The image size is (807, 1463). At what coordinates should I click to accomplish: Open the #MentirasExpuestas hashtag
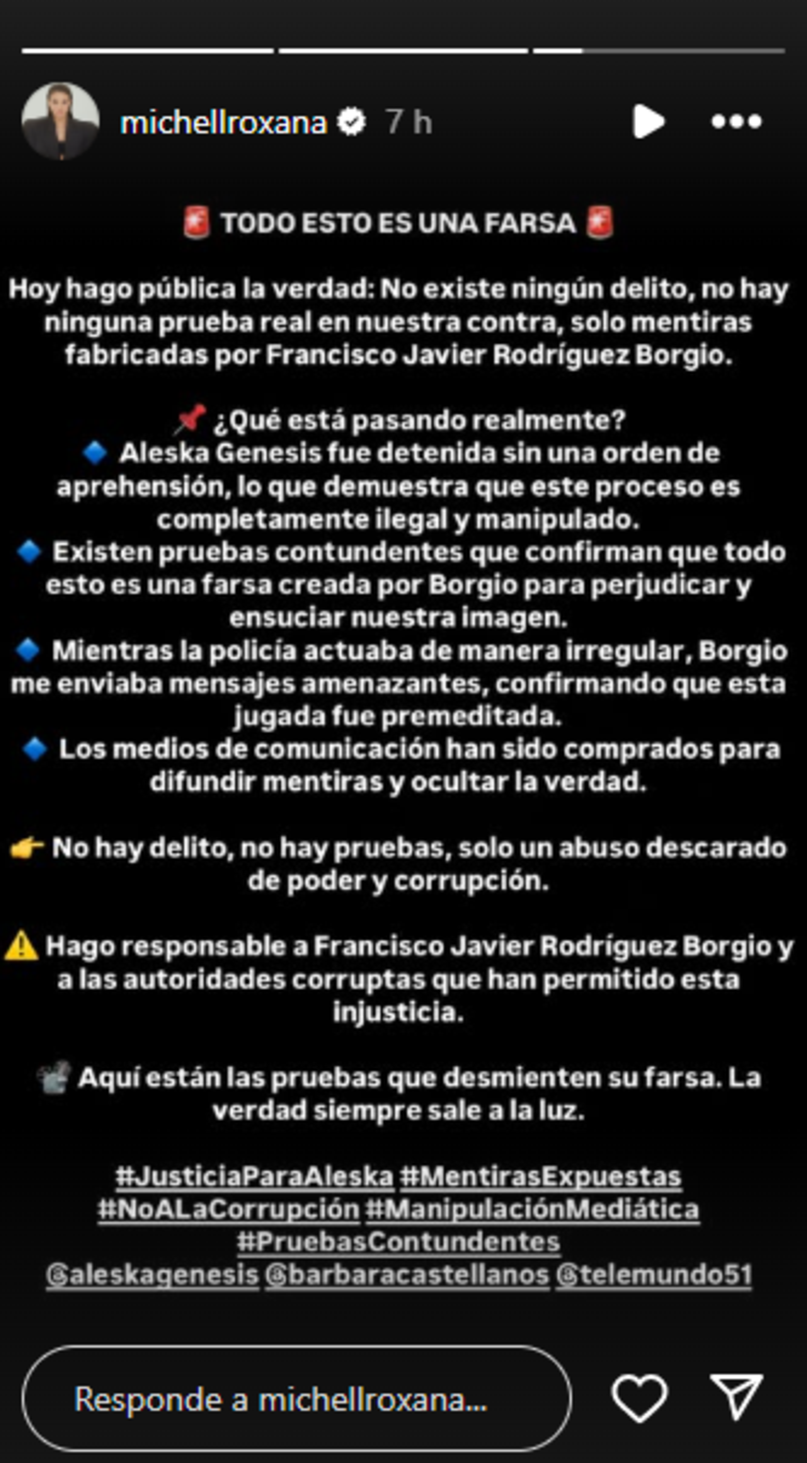[540, 1176]
